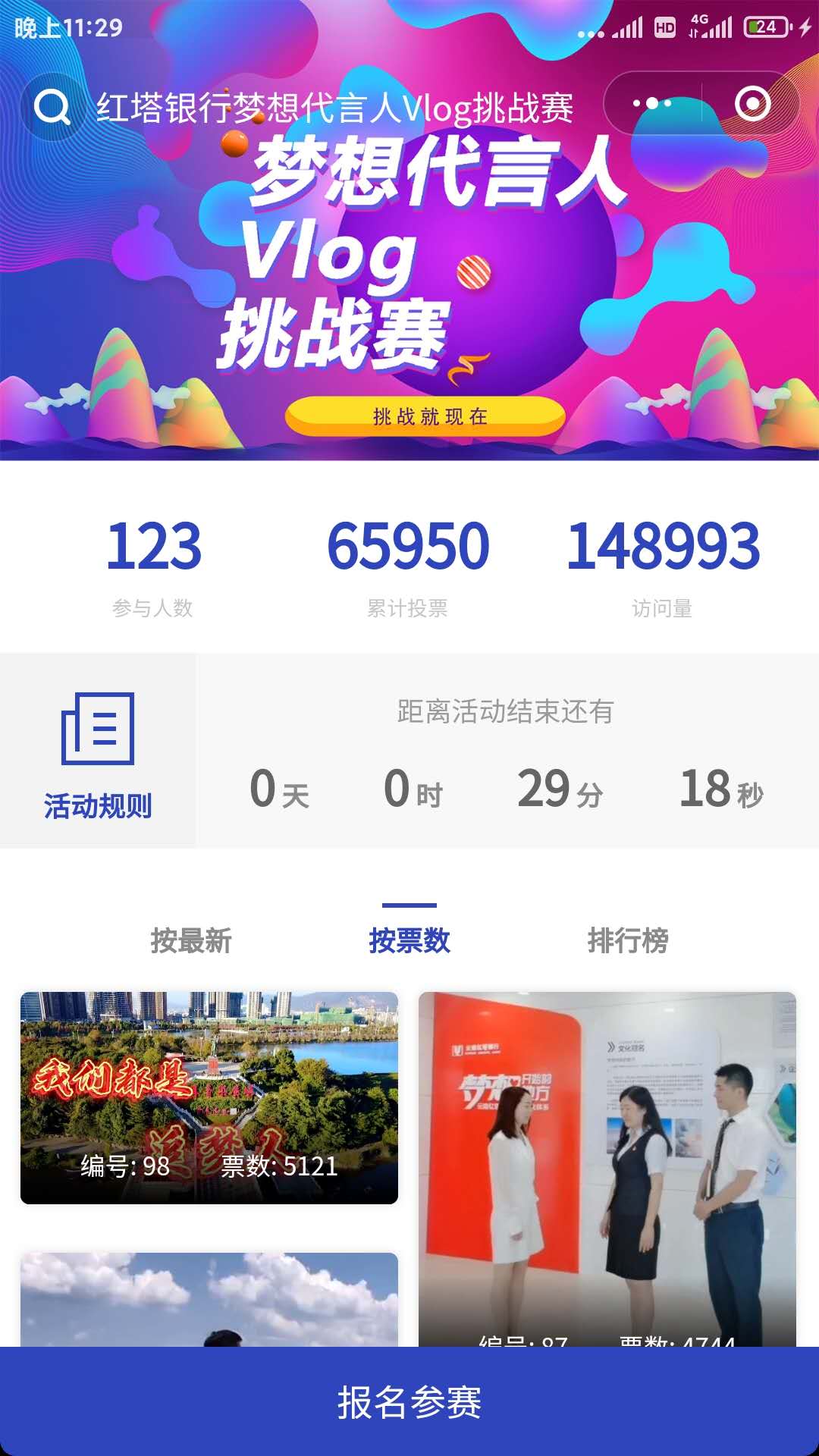Open video entry 编号 98
The width and height of the screenshot is (819, 1456).
click(209, 1097)
